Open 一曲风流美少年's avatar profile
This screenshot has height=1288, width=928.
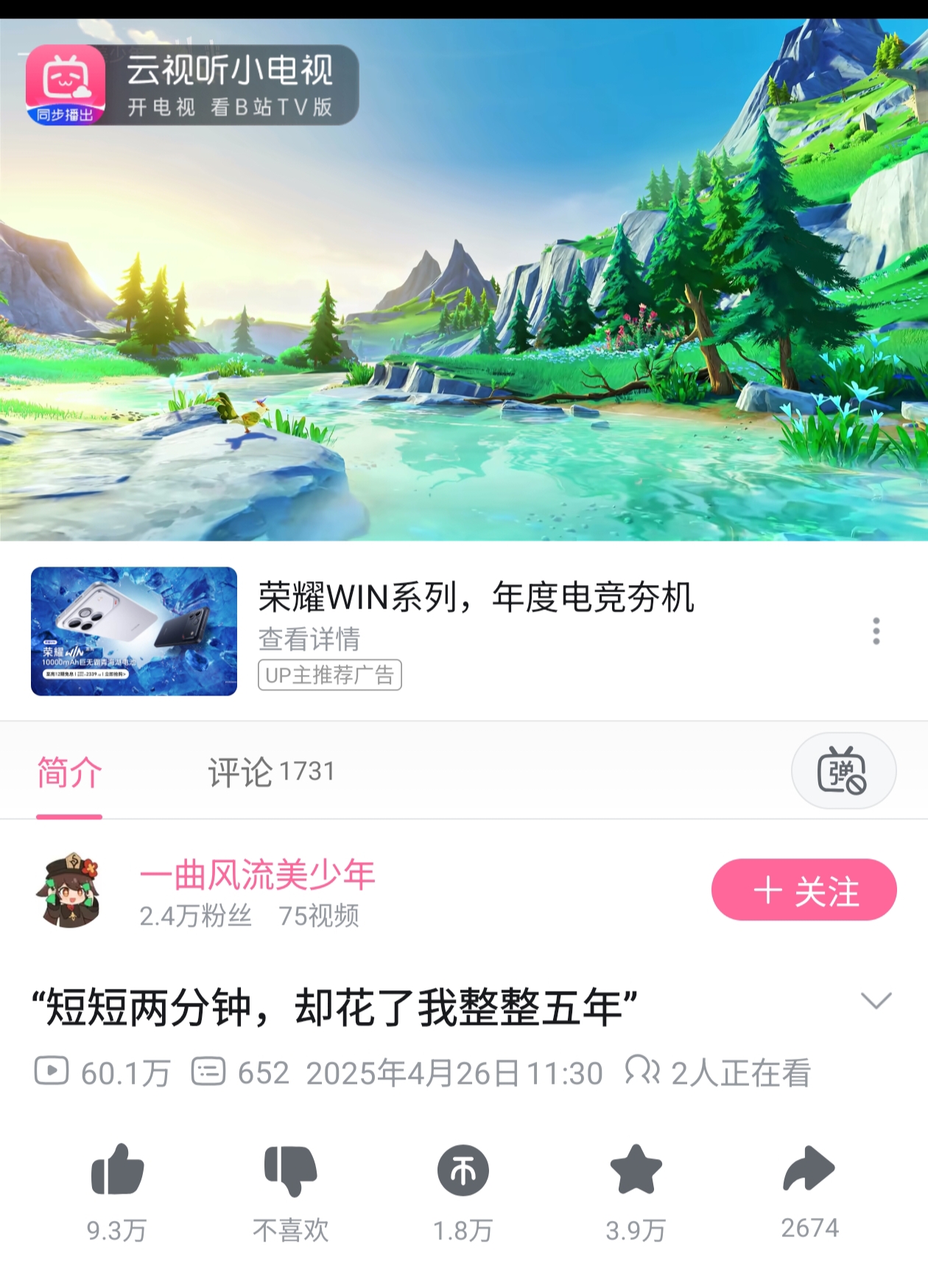69,890
